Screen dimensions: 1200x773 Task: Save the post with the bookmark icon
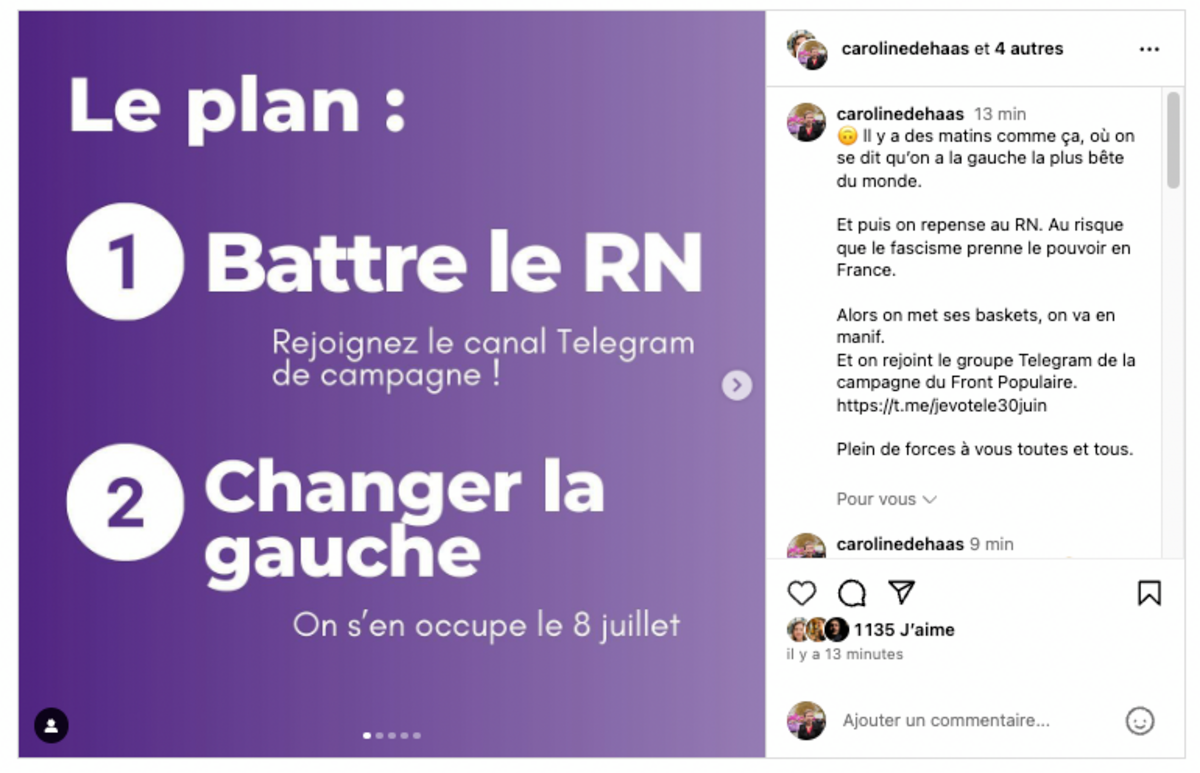[x=1149, y=593]
